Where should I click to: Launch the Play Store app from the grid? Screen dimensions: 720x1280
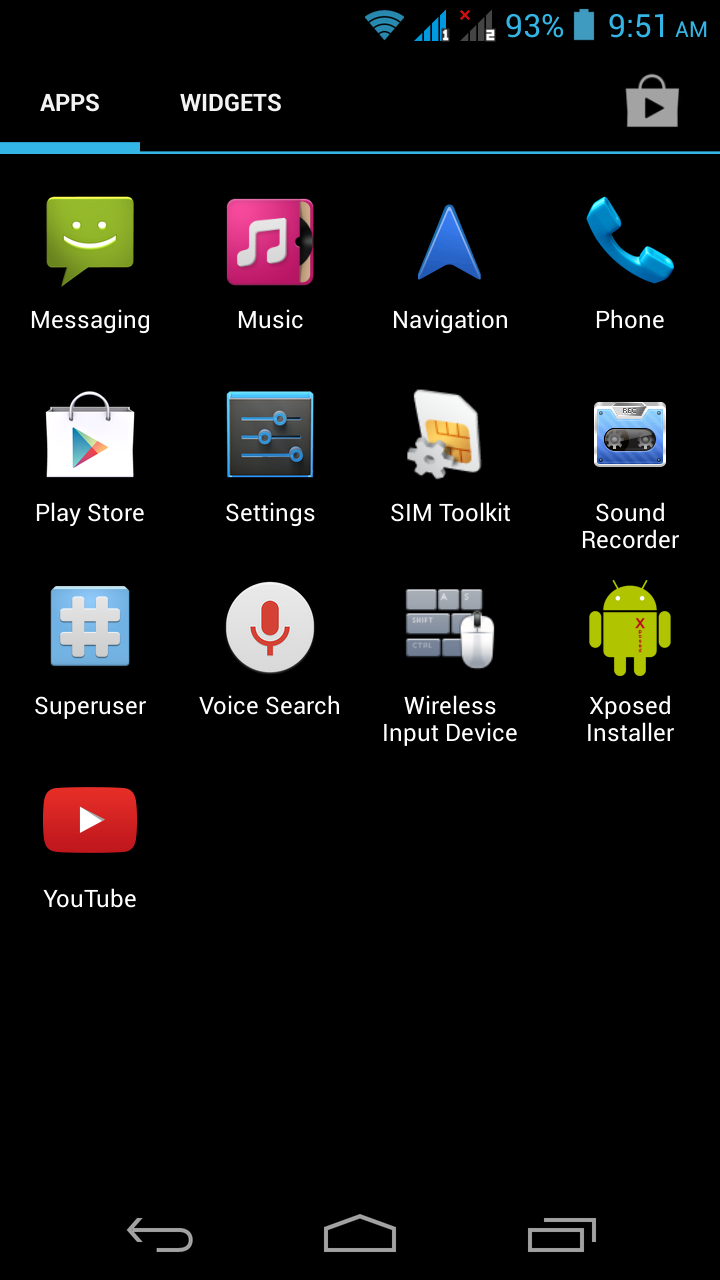click(x=90, y=458)
